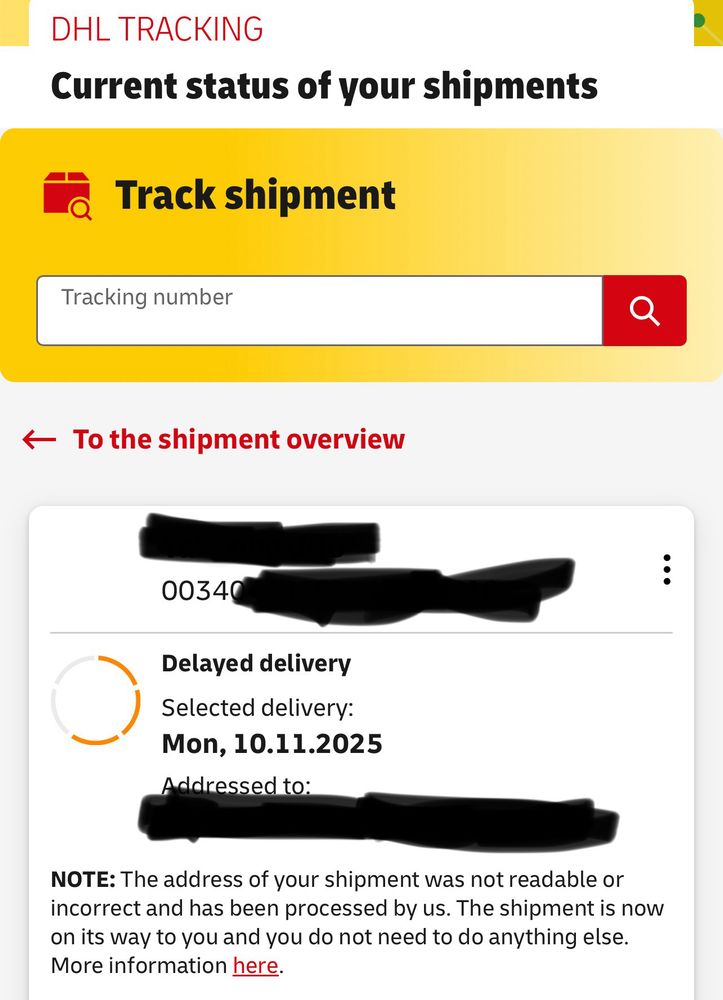
Task: Click the scrollbar on the right edge
Action: click(x=719, y=500)
